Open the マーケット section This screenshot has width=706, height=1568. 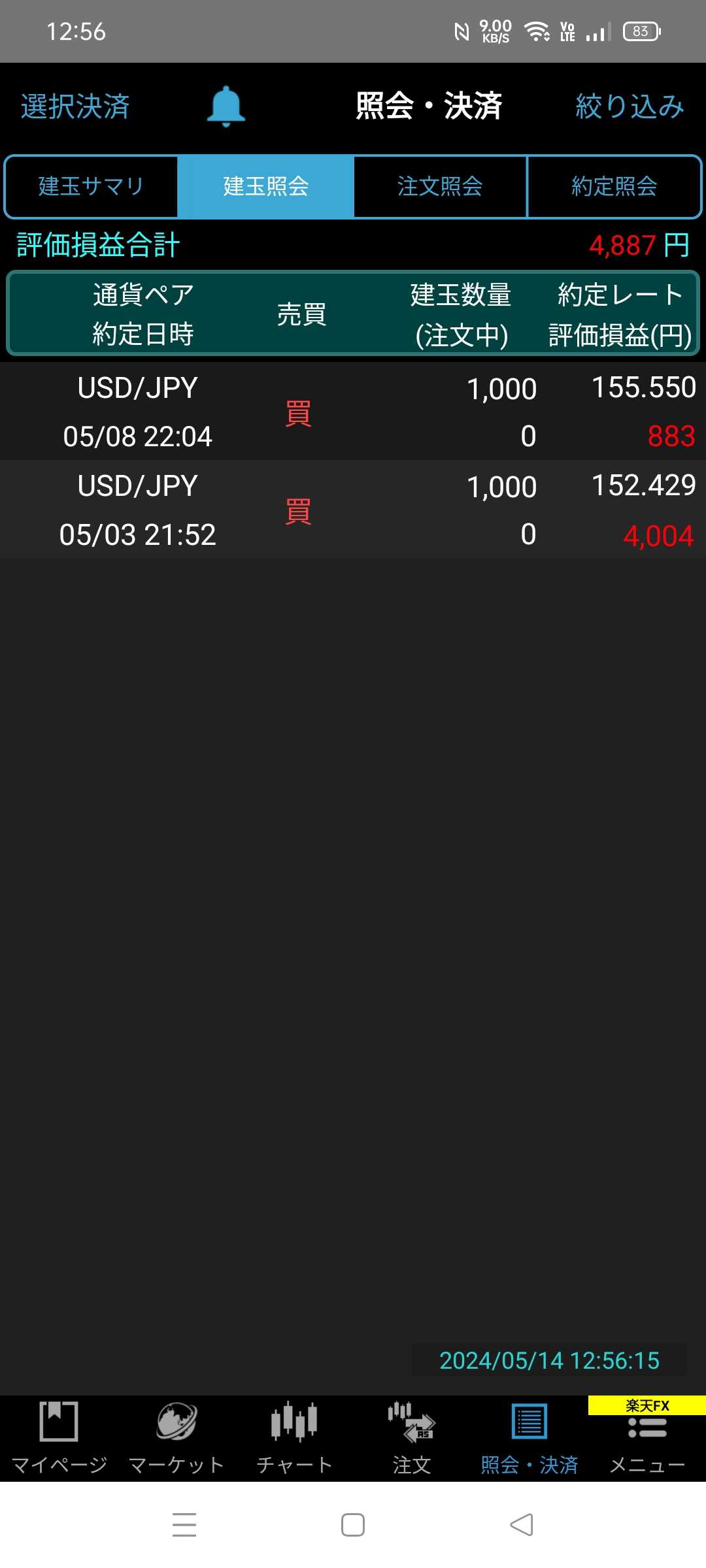tap(176, 1438)
